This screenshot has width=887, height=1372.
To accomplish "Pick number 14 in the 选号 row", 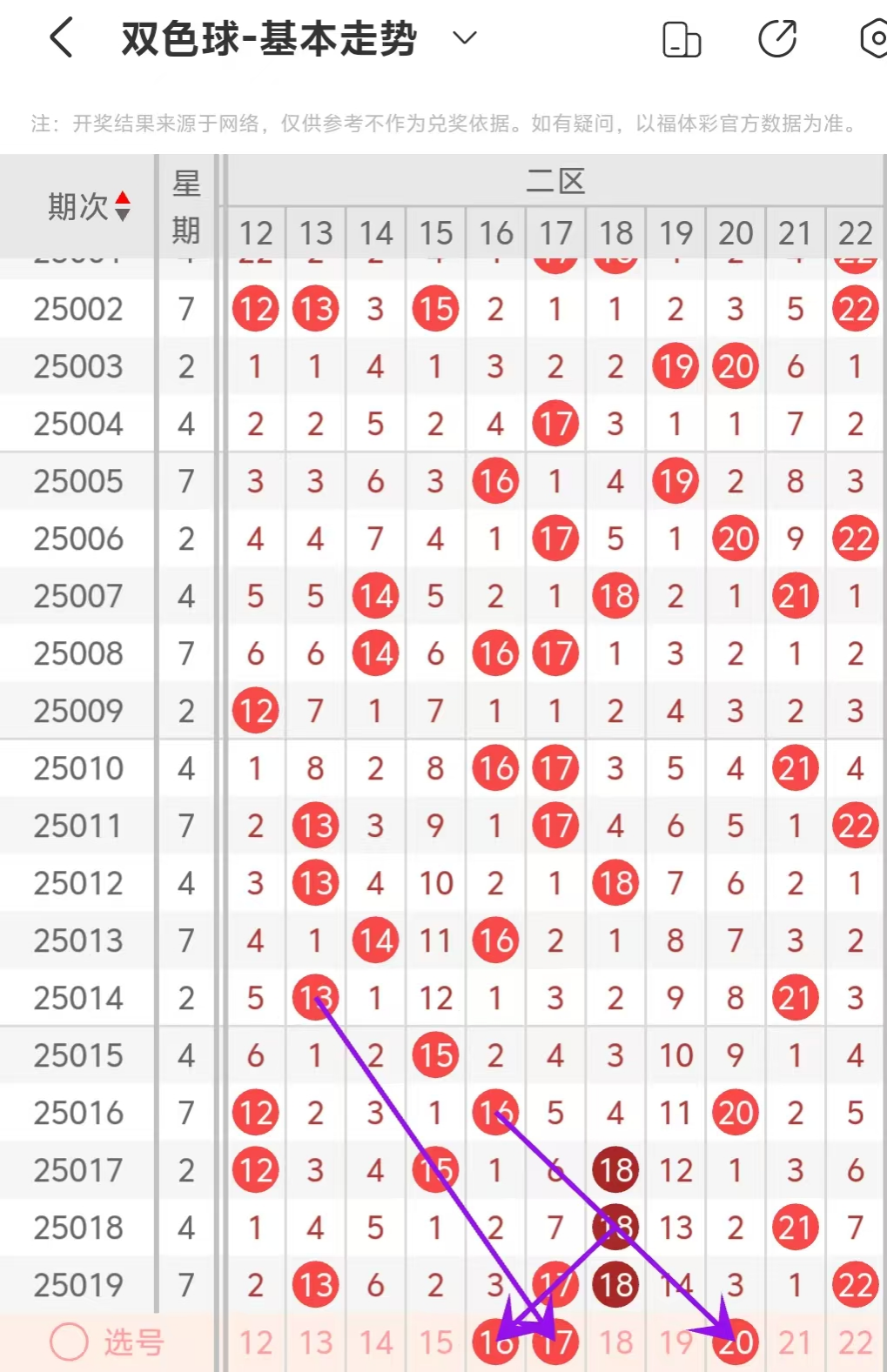I will pyautogui.click(x=376, y=1342).
